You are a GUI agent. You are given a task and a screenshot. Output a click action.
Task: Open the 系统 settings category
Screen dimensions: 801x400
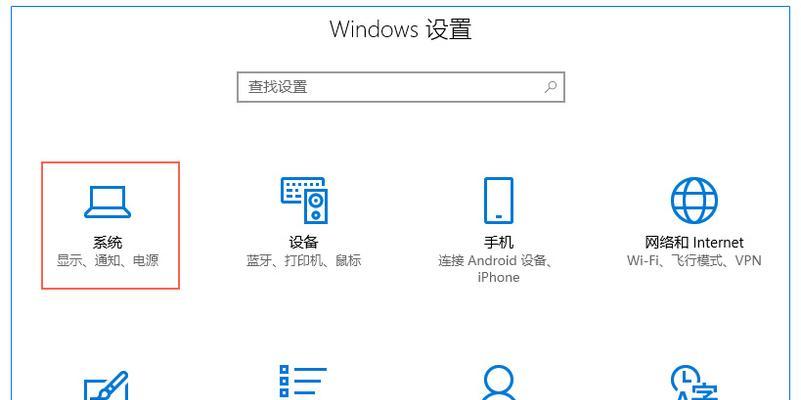point(110,225)
